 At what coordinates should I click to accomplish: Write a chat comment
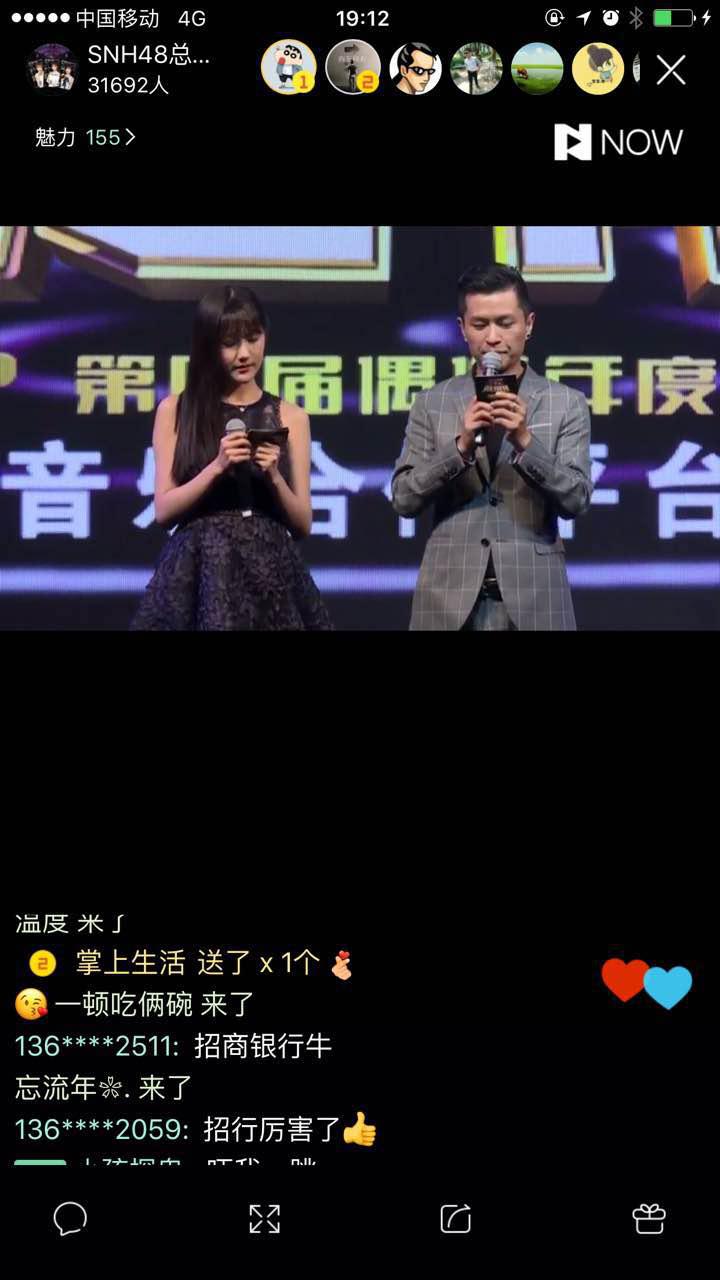70,1218
